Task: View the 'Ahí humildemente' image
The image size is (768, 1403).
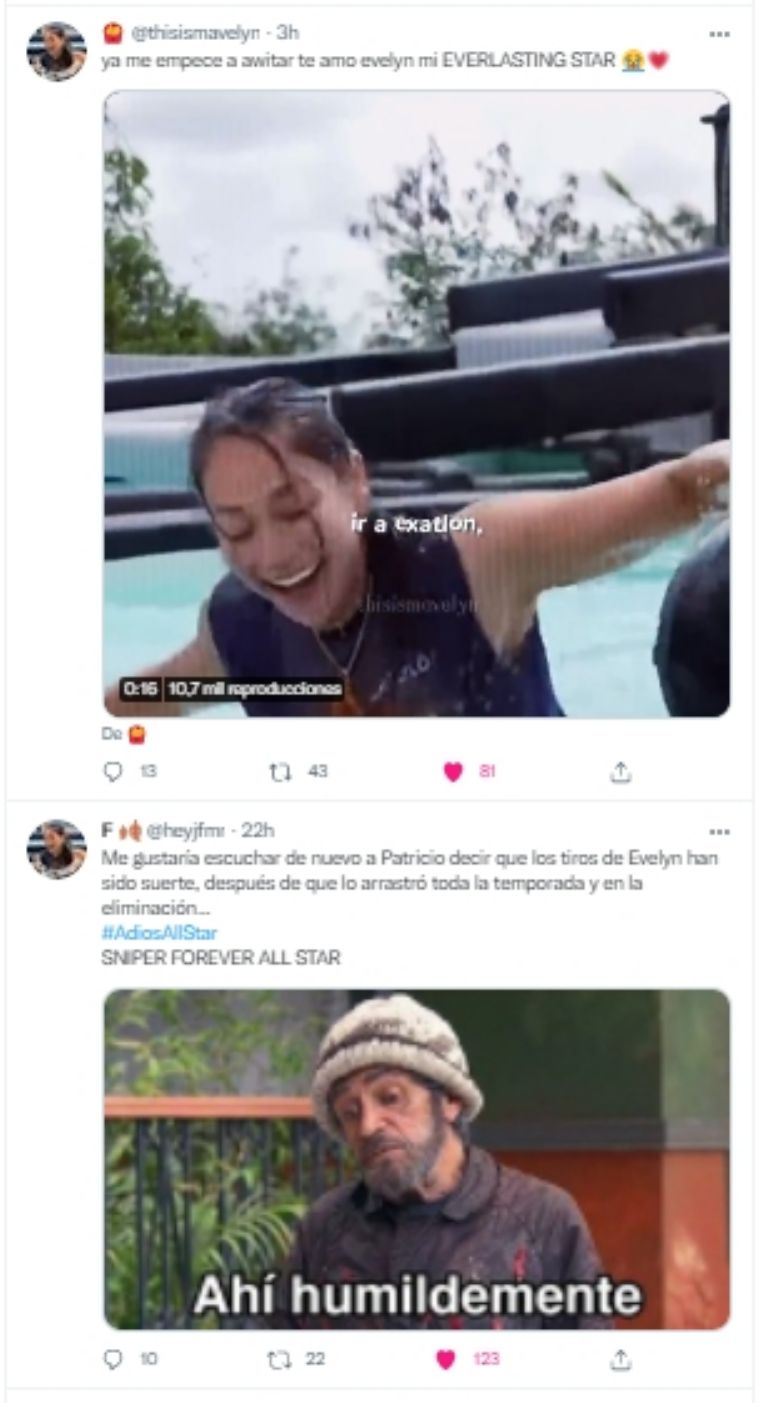Action: coord(417,1159)
